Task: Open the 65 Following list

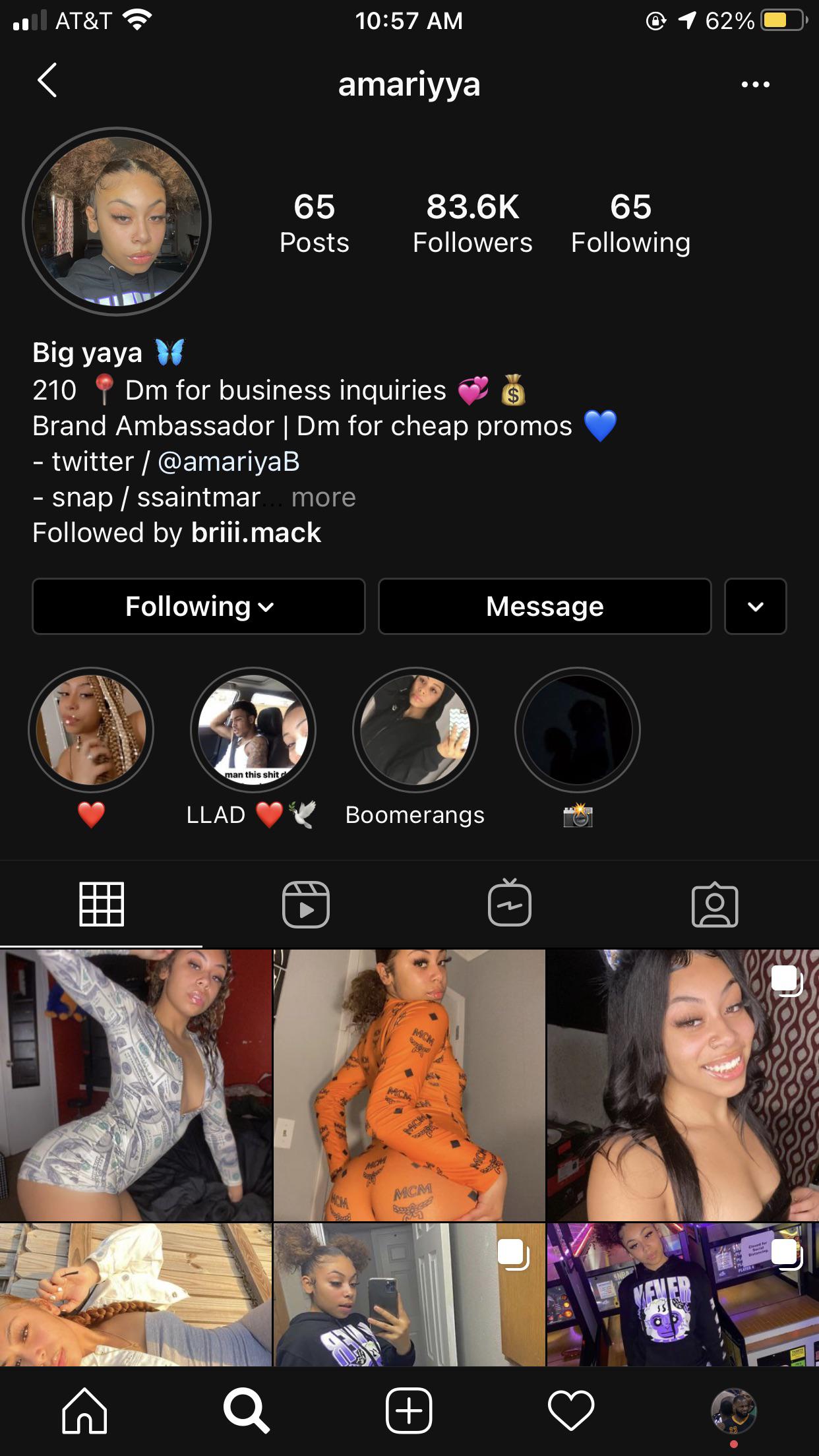Action: click(x=630, y=223)
